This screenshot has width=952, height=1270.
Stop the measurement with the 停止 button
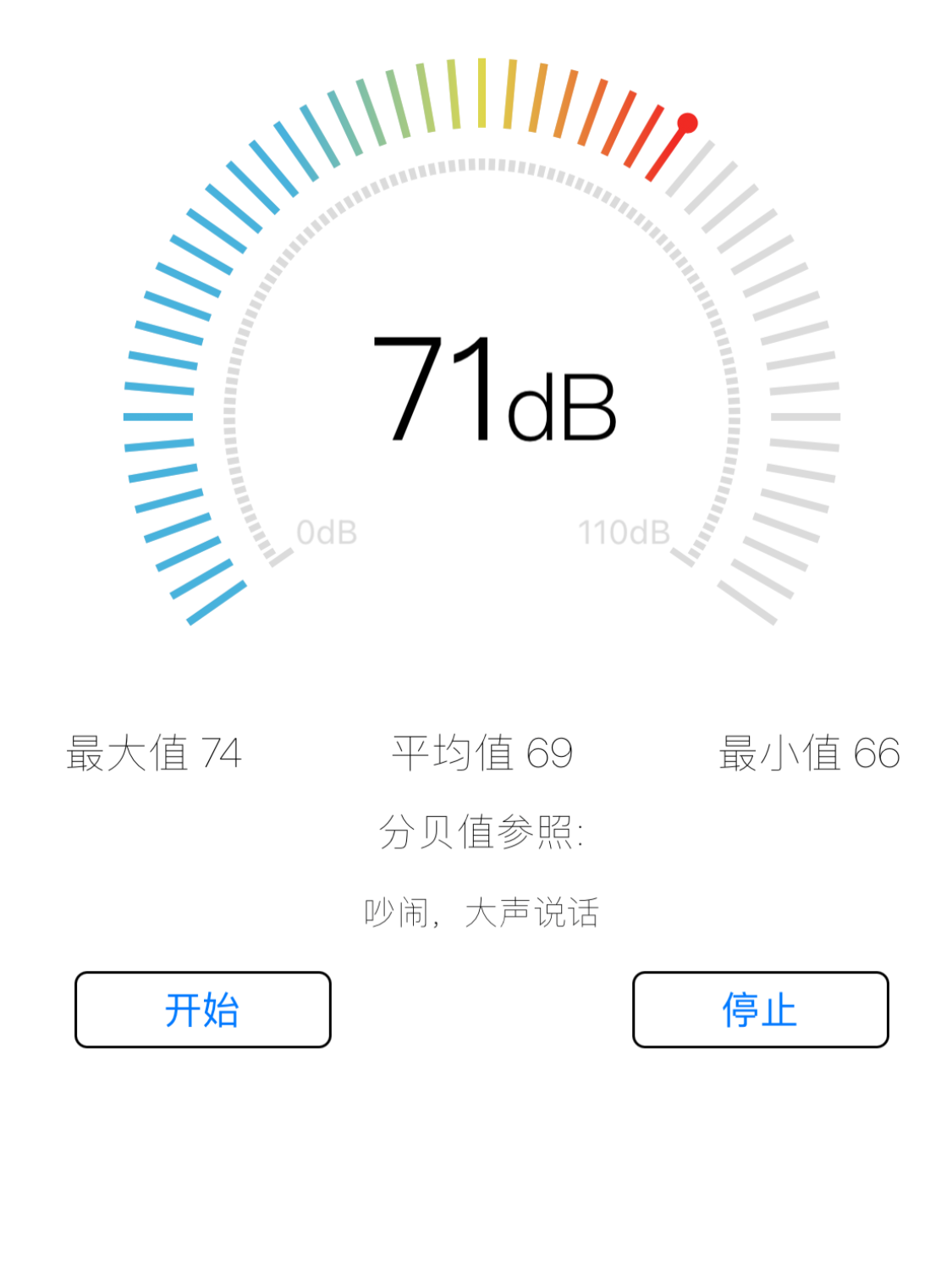[760, 1009]
